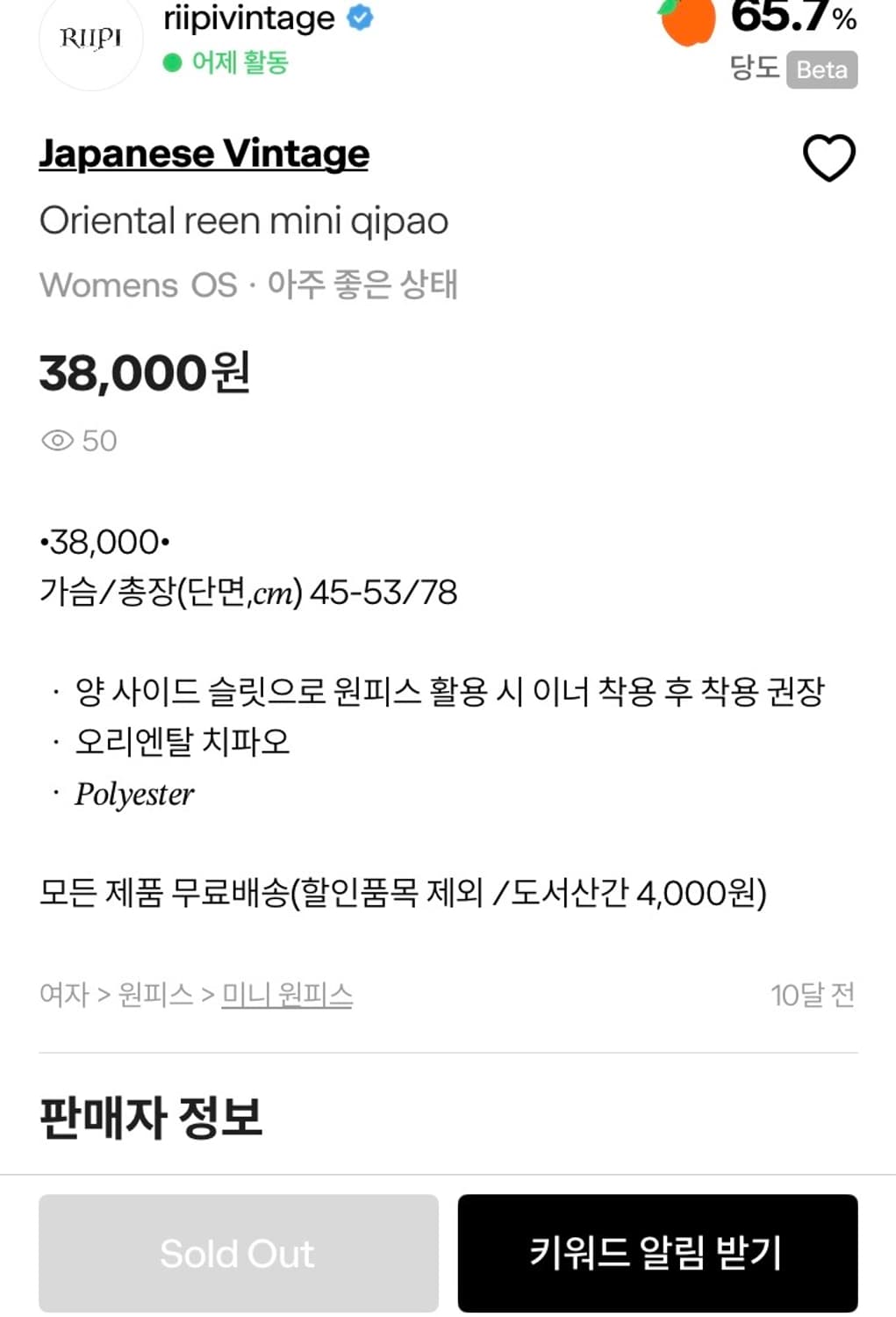Click the green activity dot by 어제 활동

pyautogui.click(x=174, y=62)
